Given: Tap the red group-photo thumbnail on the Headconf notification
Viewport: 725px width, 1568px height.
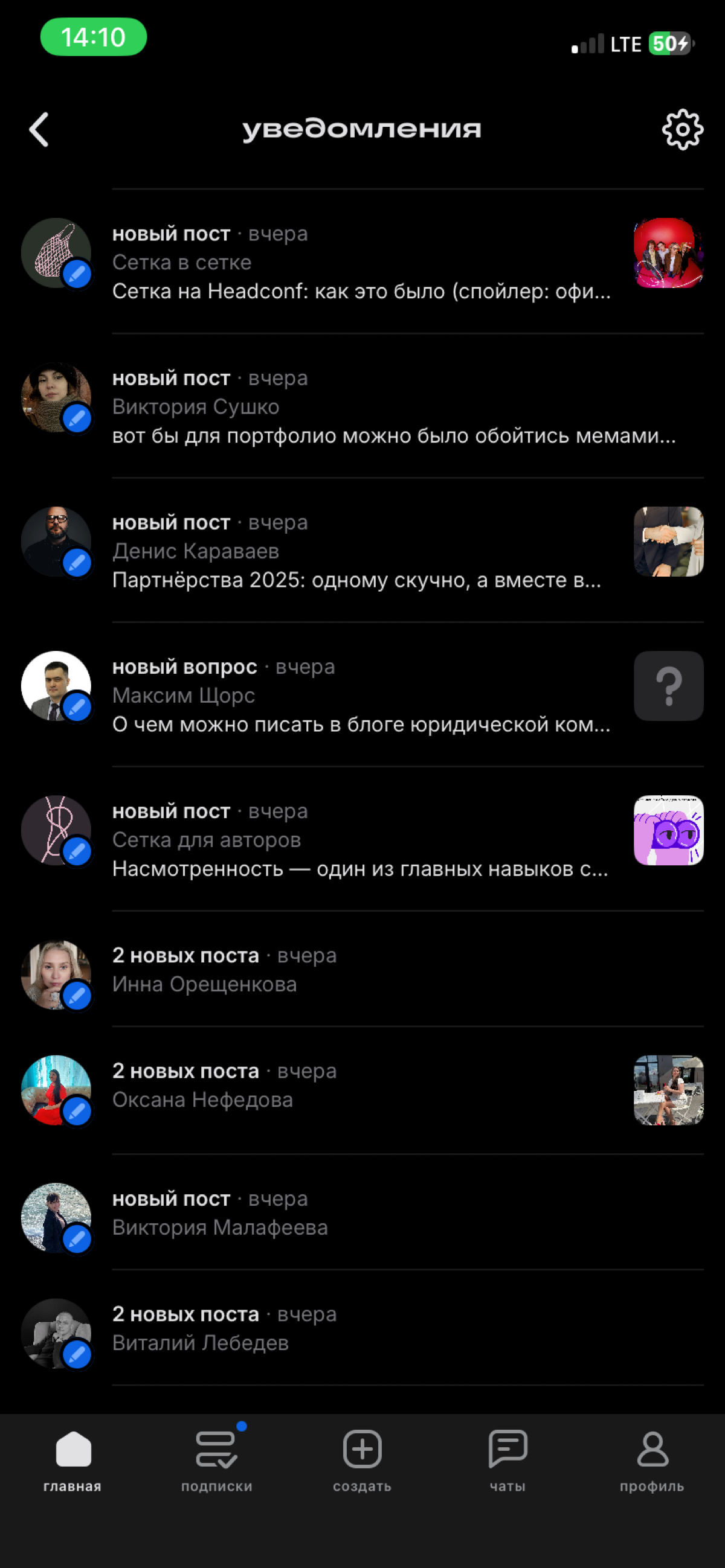Looking at the screenshot, I should click(x=668, y=253).
